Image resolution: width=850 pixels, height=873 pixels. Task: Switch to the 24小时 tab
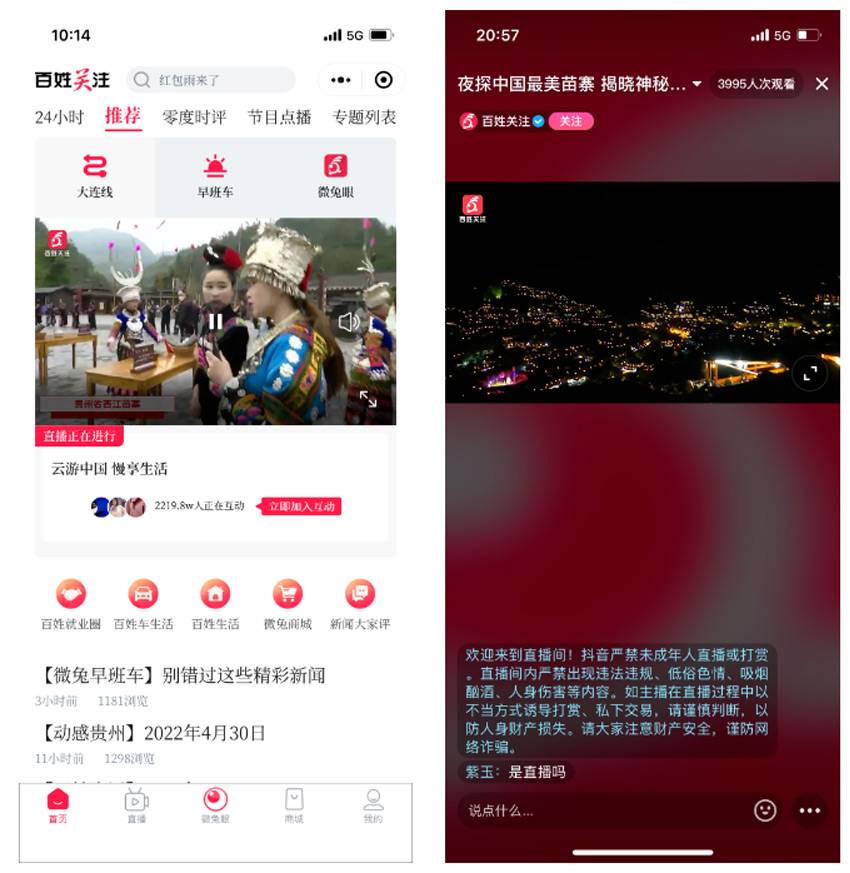pyautogui.click(x=59, y=117)
